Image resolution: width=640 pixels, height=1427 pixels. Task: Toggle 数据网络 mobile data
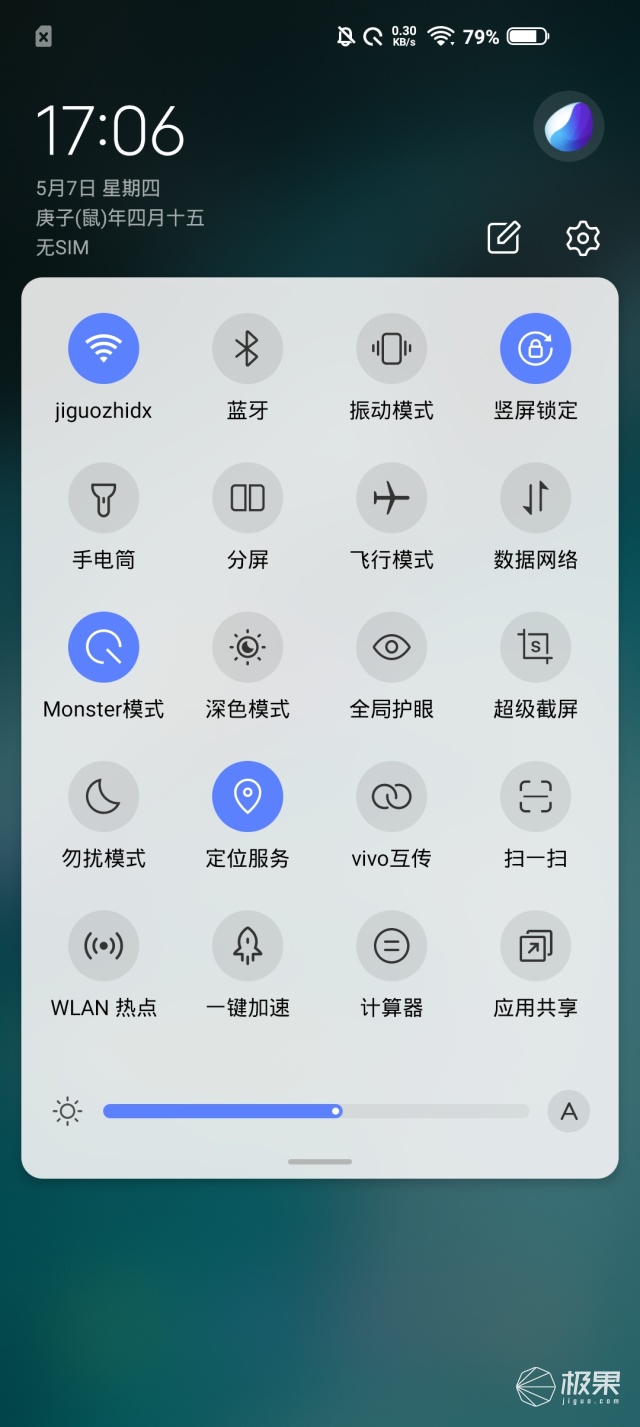(535, 498)
